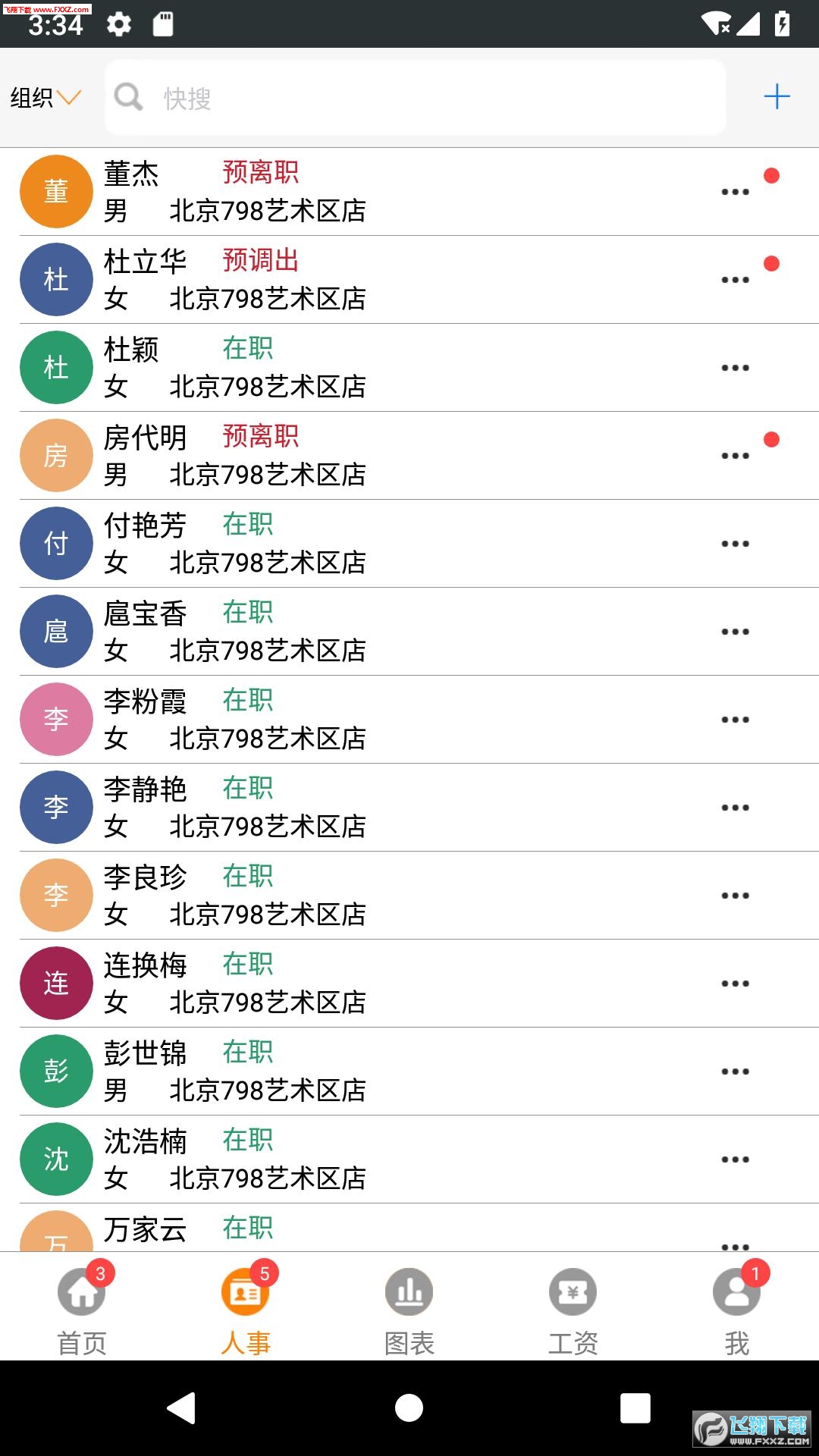Add a new employee with the plus icon
The width and height of the screenshot is (819, 1456).
point(777,97)
